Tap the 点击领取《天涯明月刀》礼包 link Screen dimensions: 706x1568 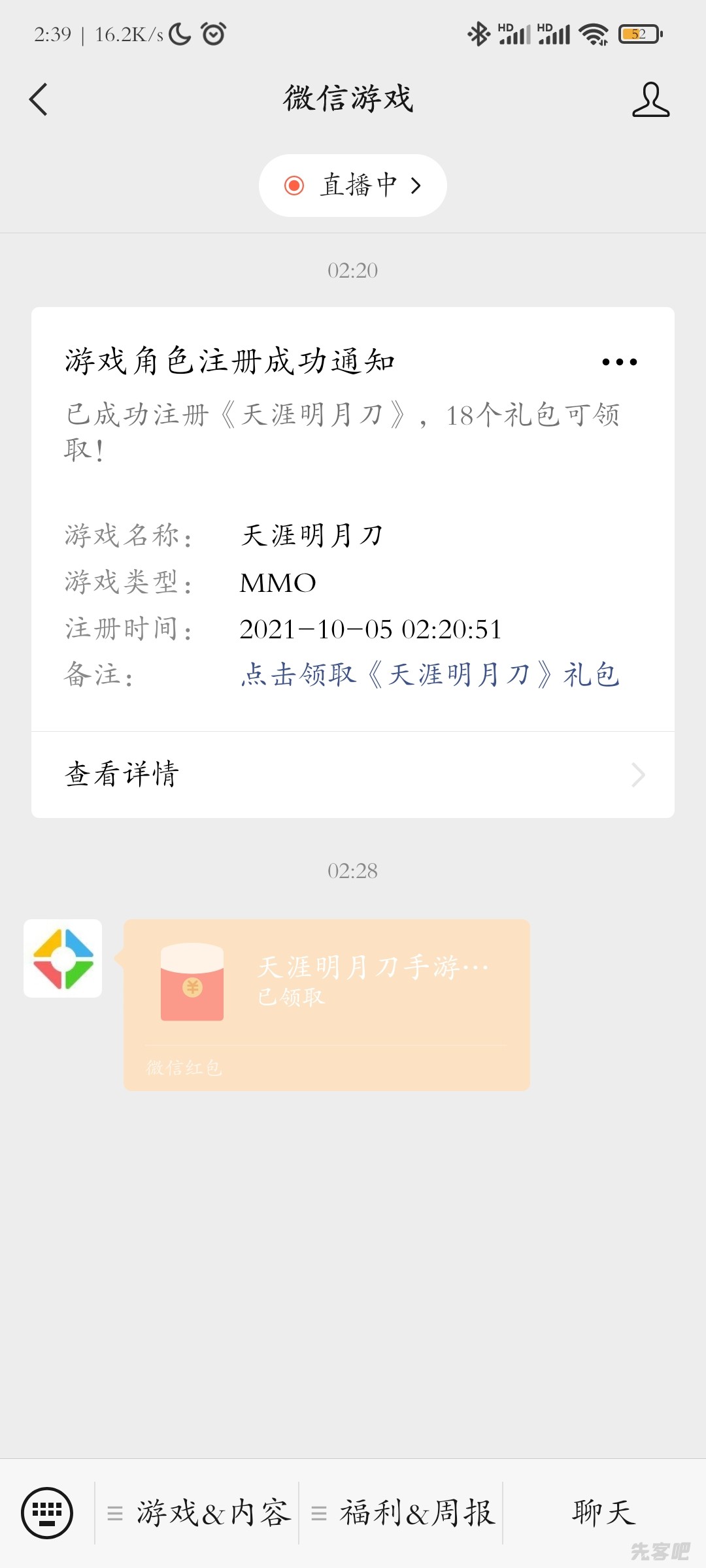pyautogui.click(x=429, y=675)
